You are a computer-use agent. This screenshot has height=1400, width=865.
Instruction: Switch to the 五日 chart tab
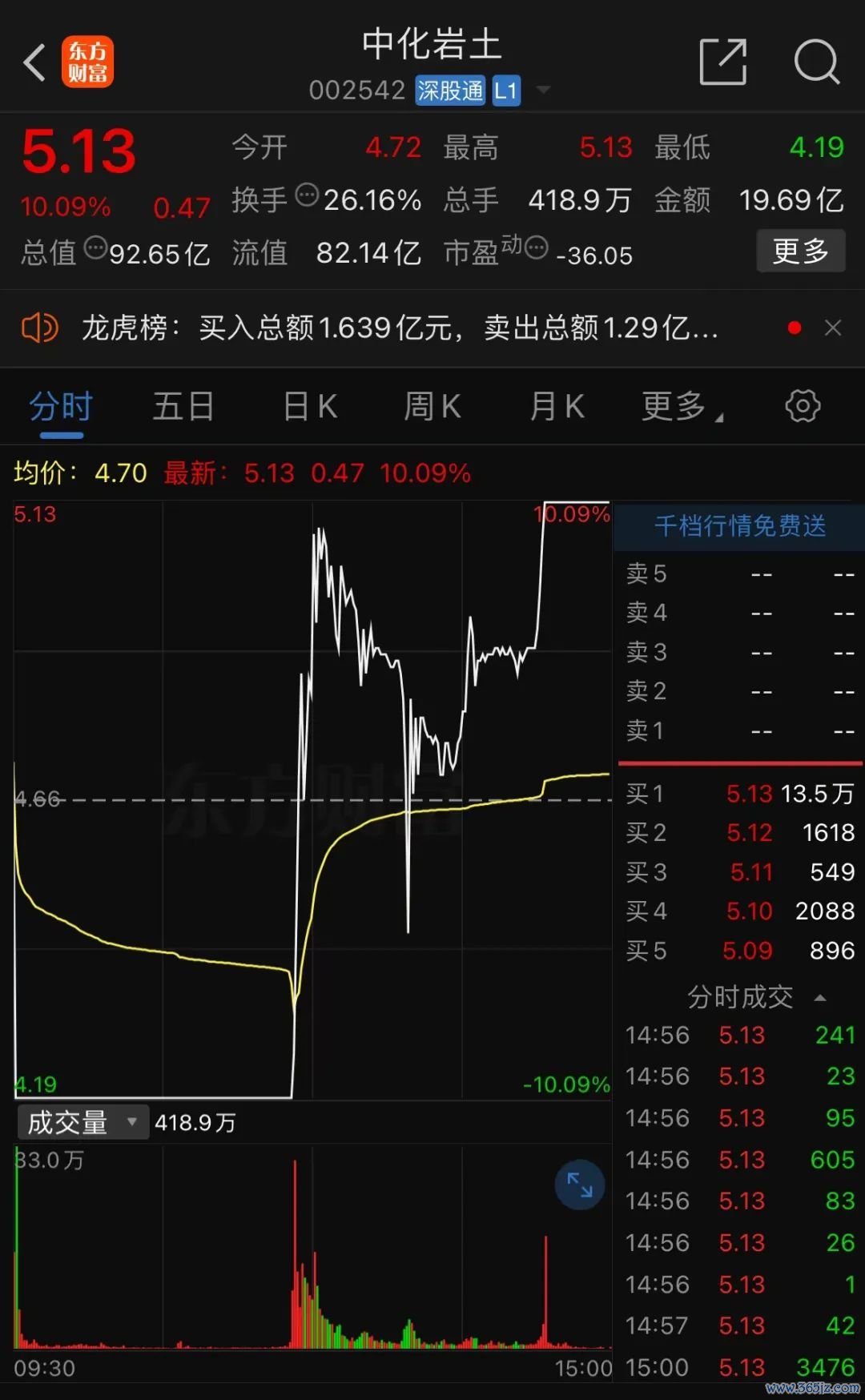[184, 407]
